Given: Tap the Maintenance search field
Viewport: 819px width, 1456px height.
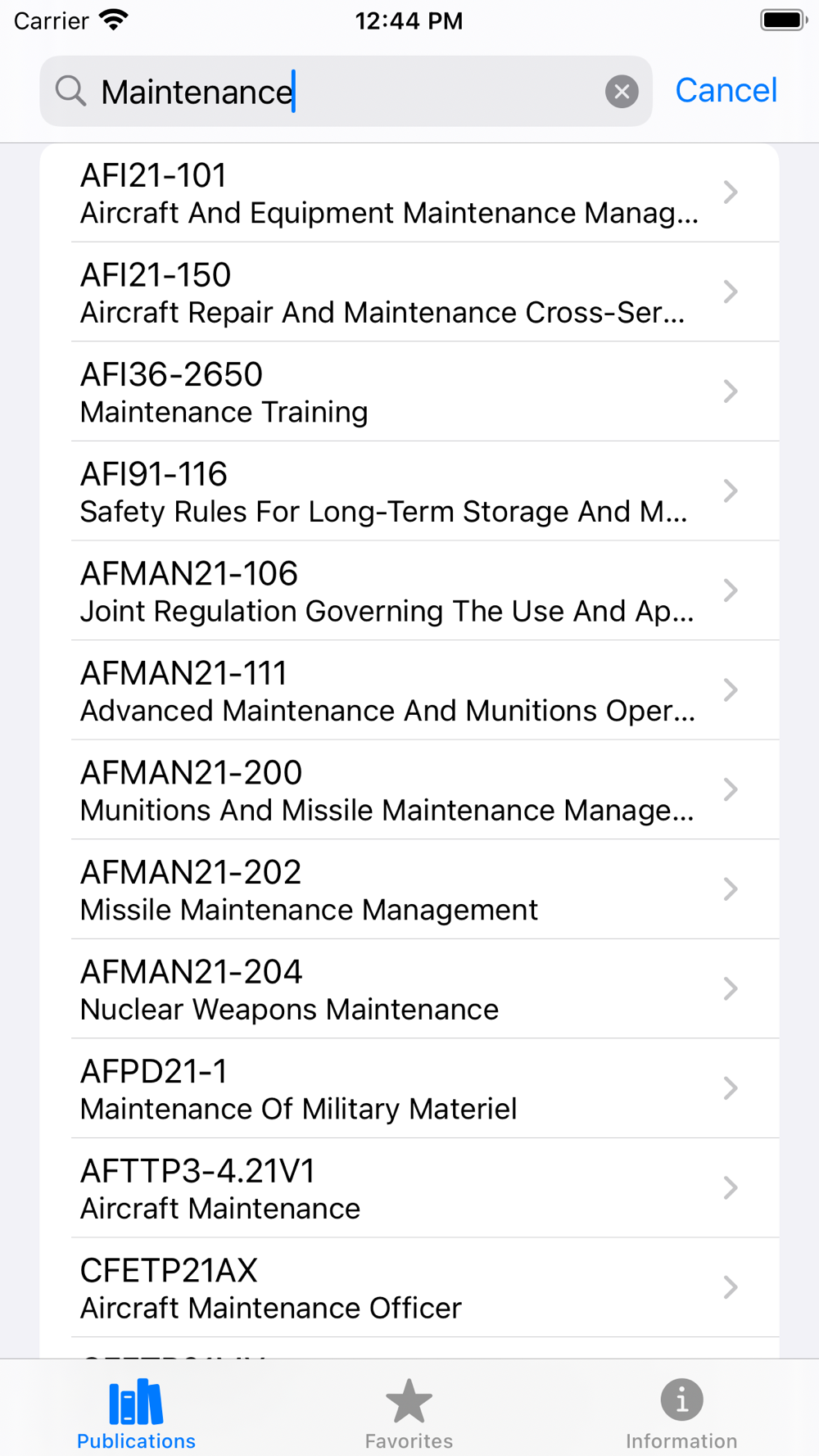Looking at the screenshot, I should click(346, 91).
